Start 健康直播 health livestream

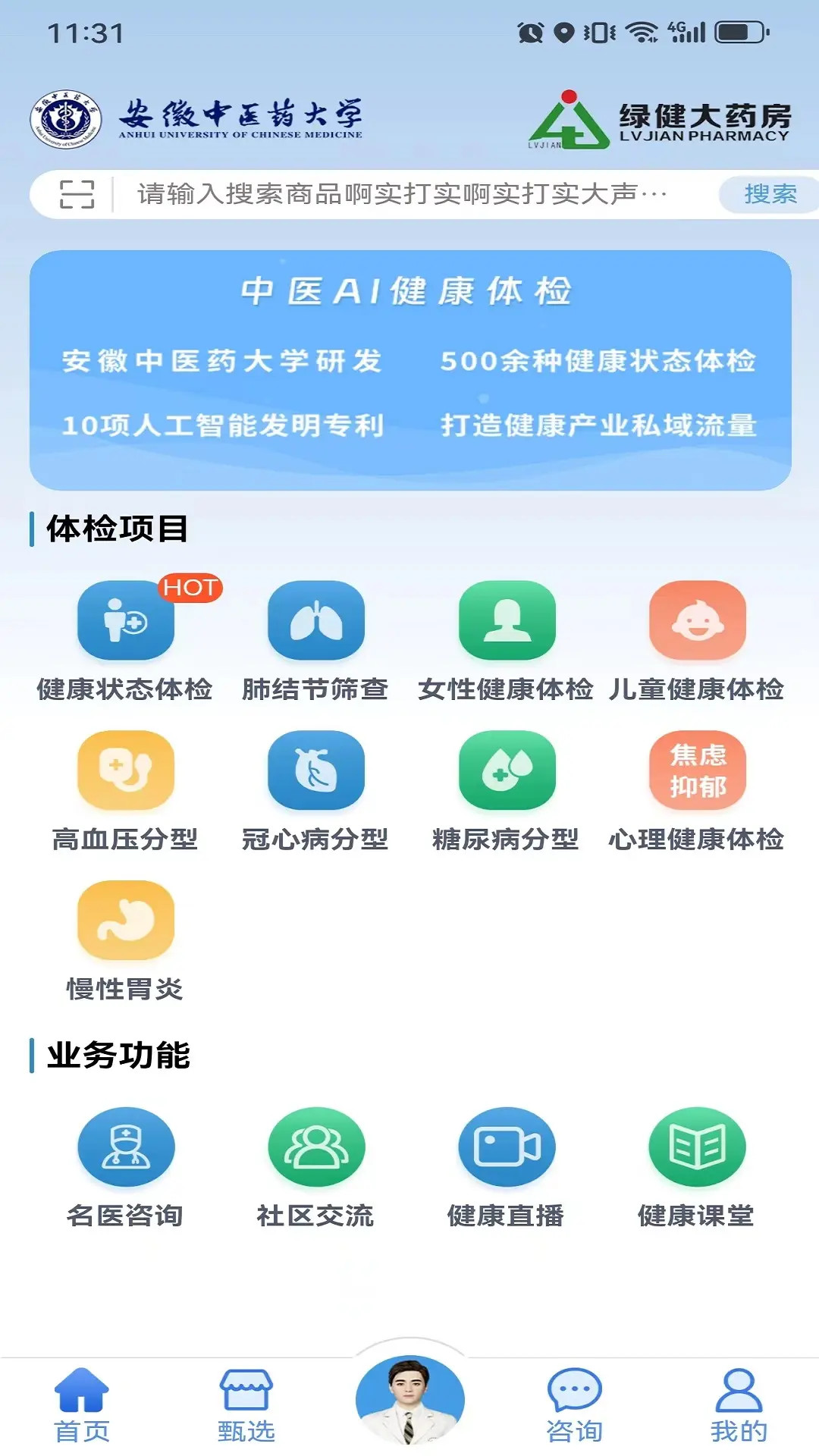[507, 1147]
